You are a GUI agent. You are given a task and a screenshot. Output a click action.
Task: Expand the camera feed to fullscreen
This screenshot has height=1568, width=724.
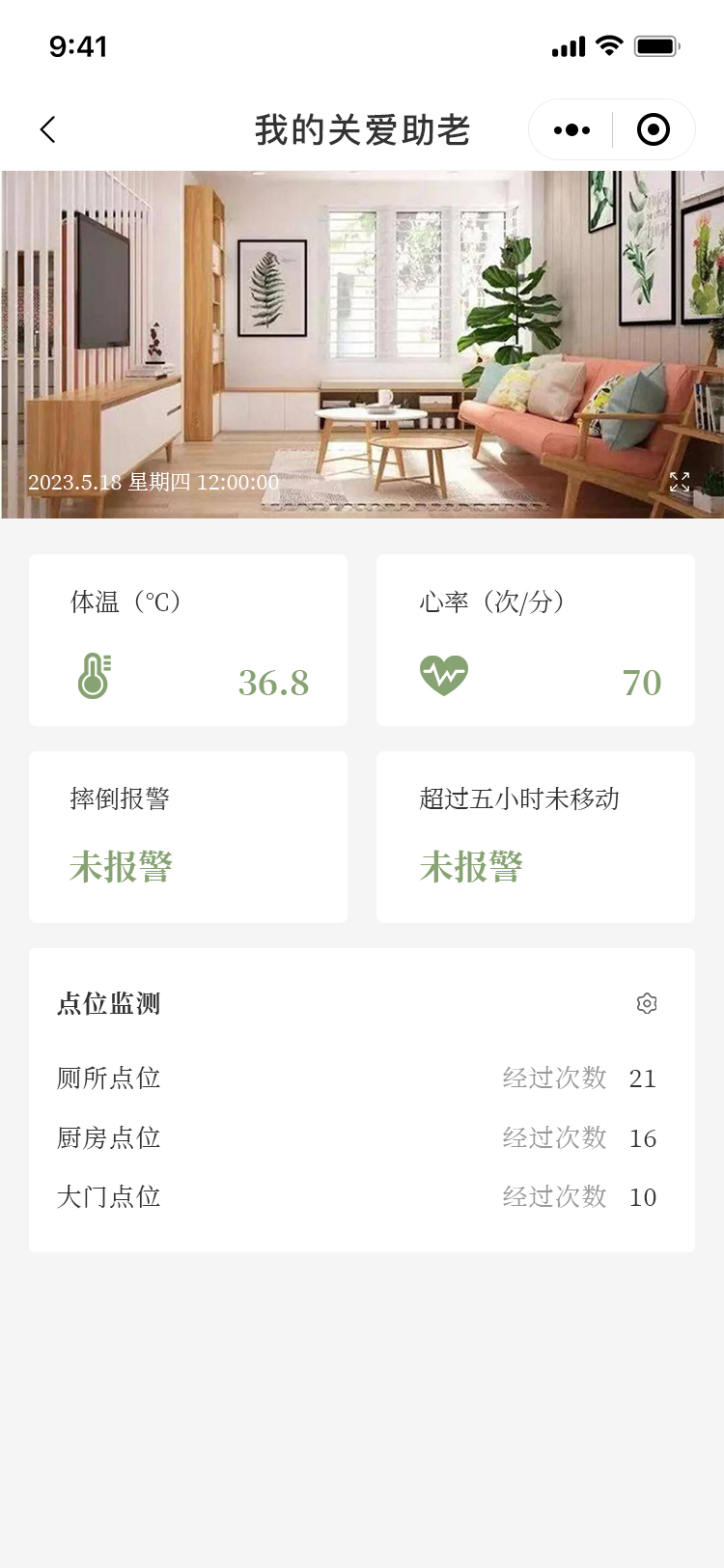(x=680, y=482)
